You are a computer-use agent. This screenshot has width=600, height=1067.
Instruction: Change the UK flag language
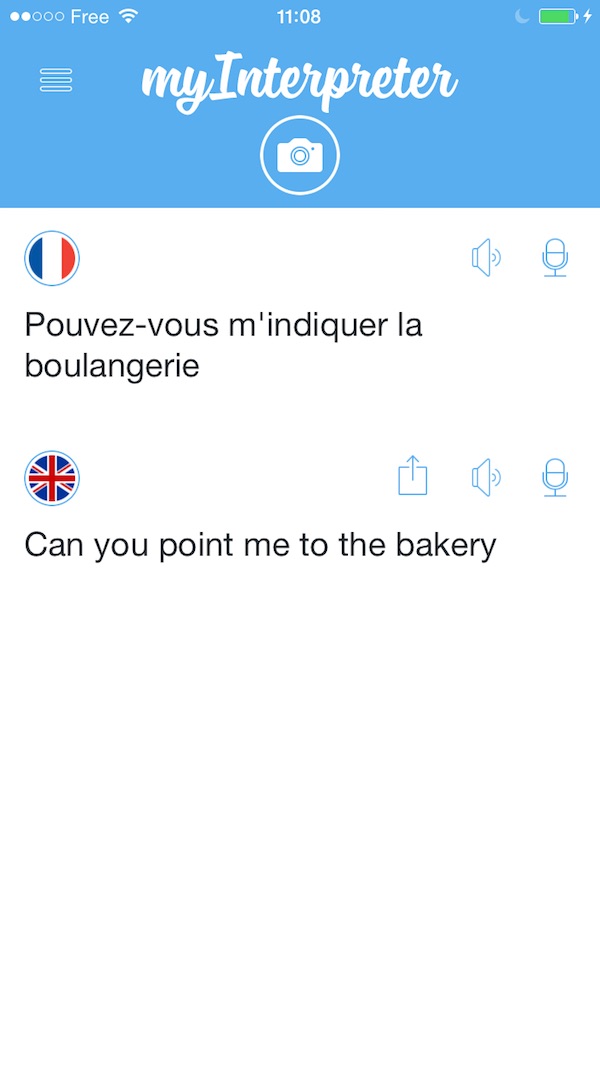[x=52, y=478]
